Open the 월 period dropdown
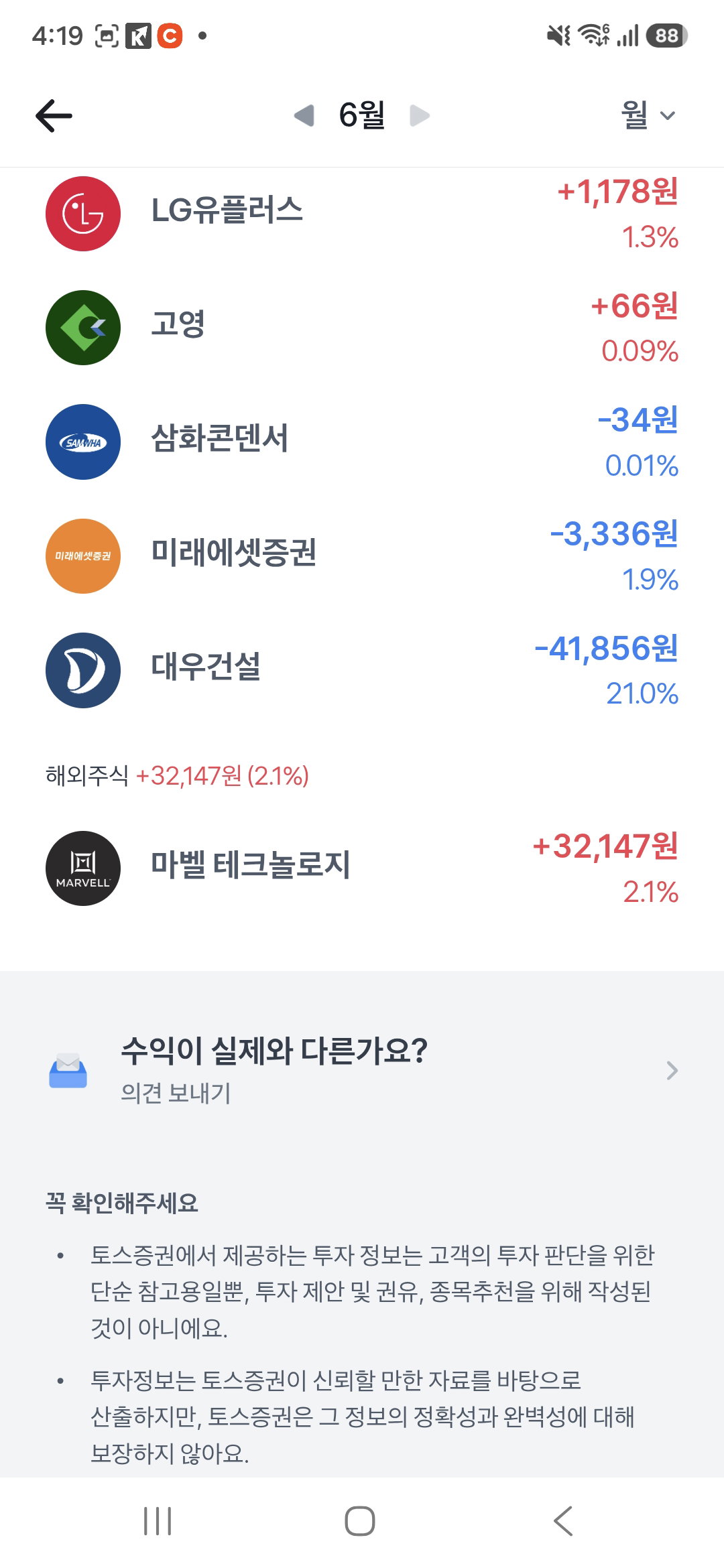The height and width of the screenshot is (1568, 724). 648,115
